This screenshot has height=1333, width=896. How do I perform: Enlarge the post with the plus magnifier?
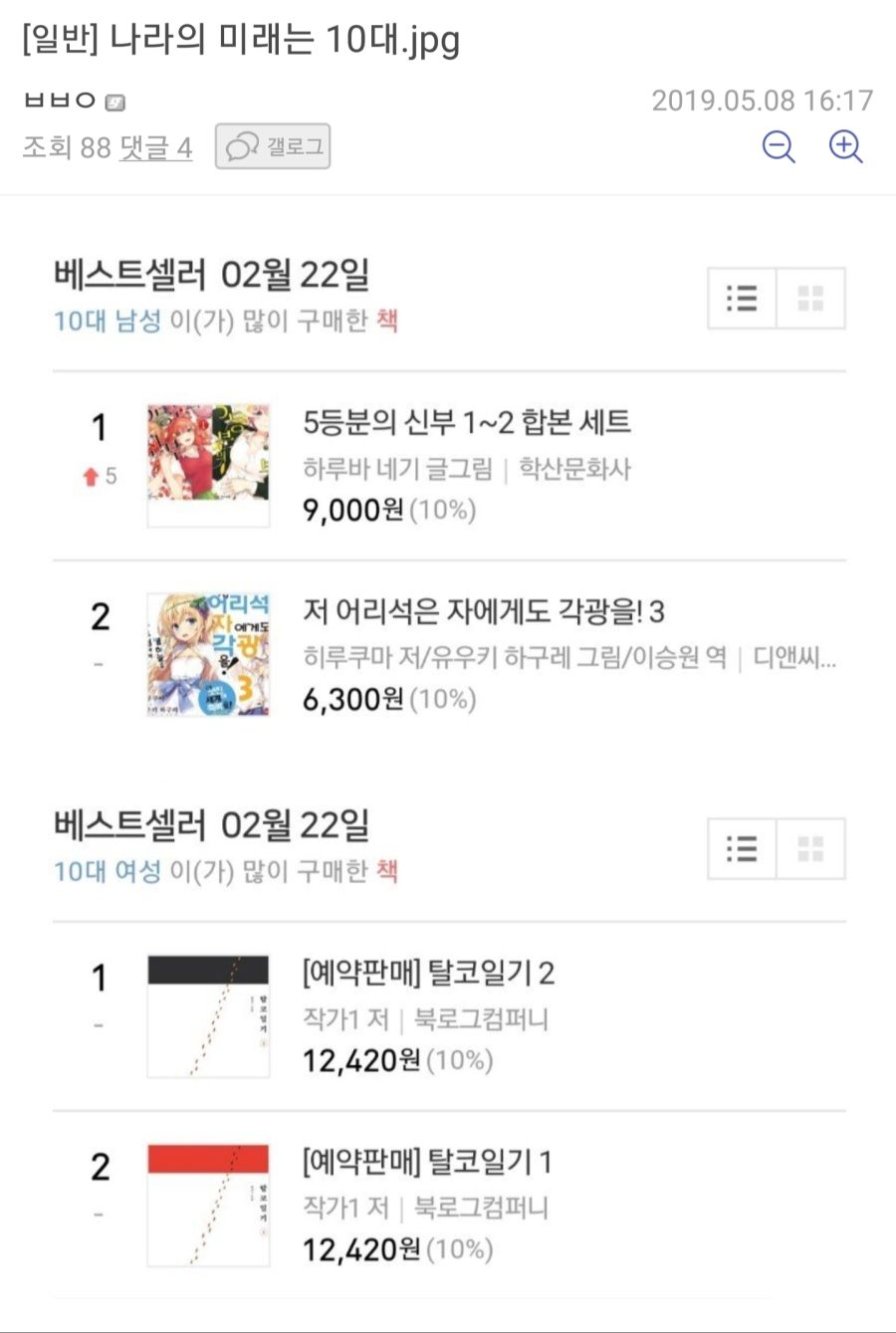click(845, 147)
